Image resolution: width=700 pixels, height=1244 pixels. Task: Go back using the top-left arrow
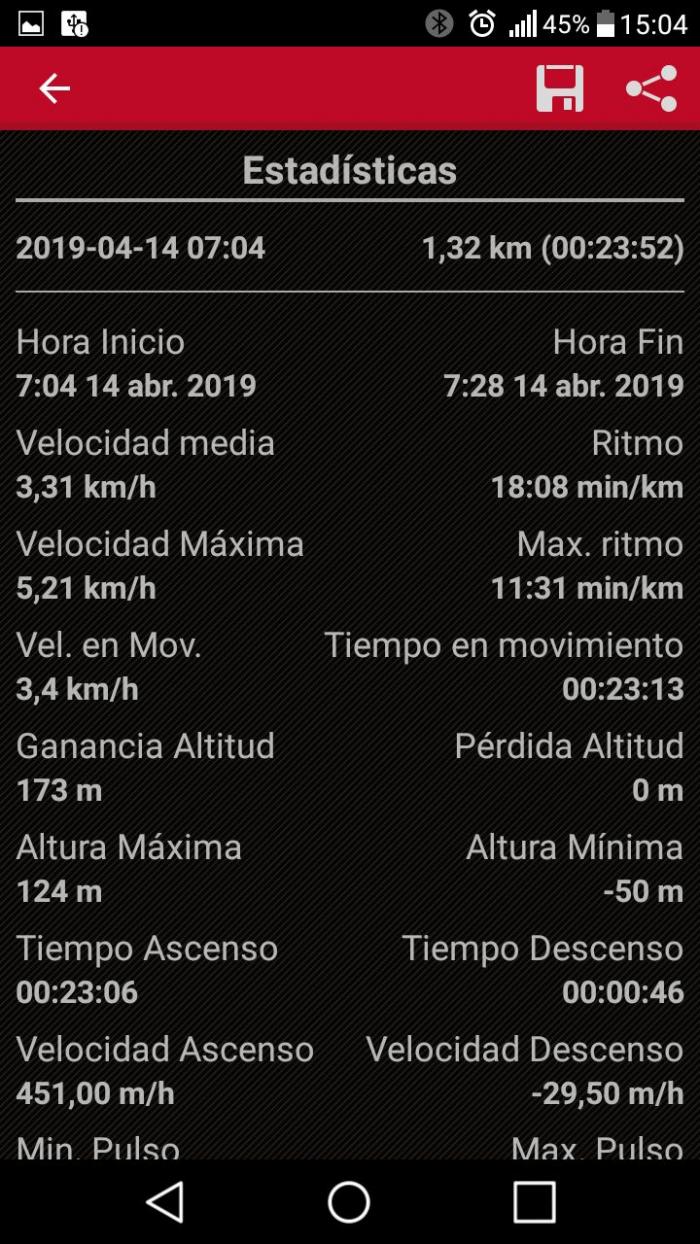tap(54, 89)
